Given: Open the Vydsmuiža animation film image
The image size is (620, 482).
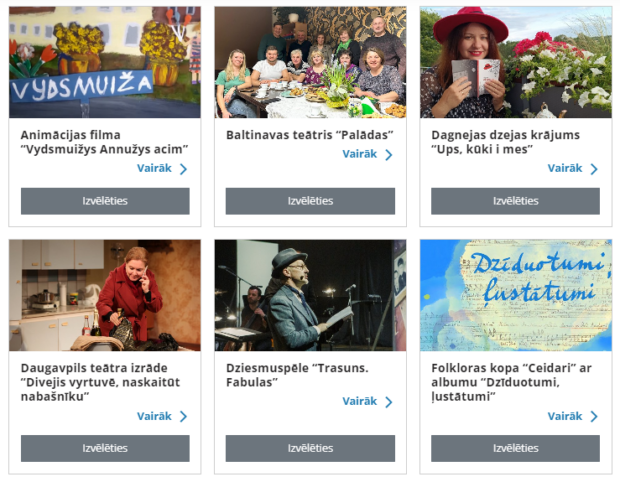Looking at the screenshot, I should click(x=105, y=62).
